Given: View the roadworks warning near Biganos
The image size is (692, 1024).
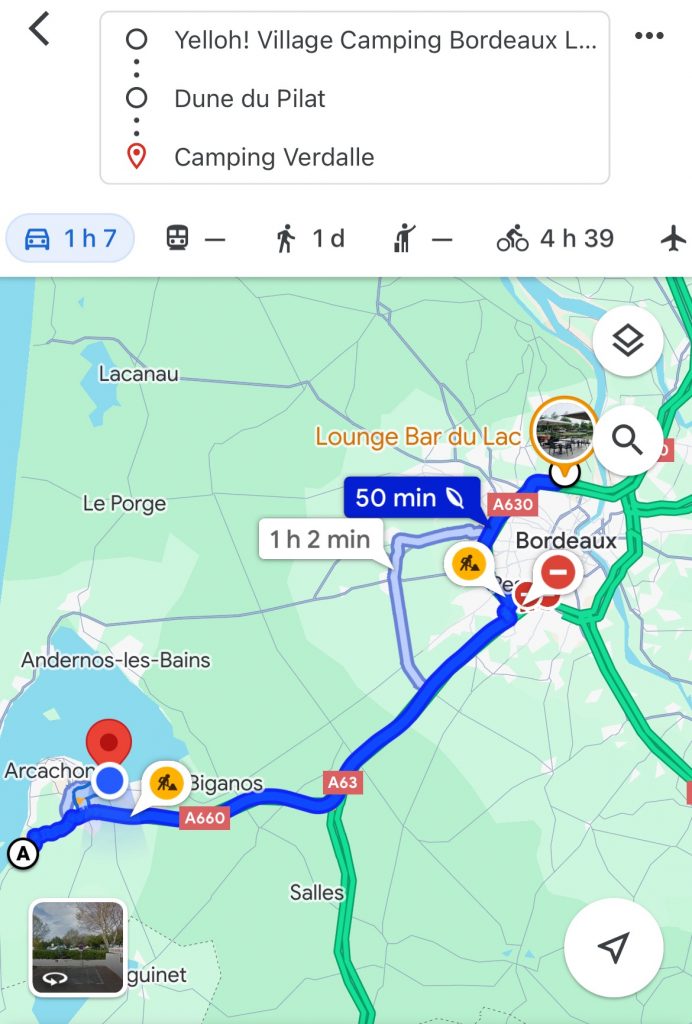Looking at the screenshot, I should pyautogui.click(x=166, y=782).
